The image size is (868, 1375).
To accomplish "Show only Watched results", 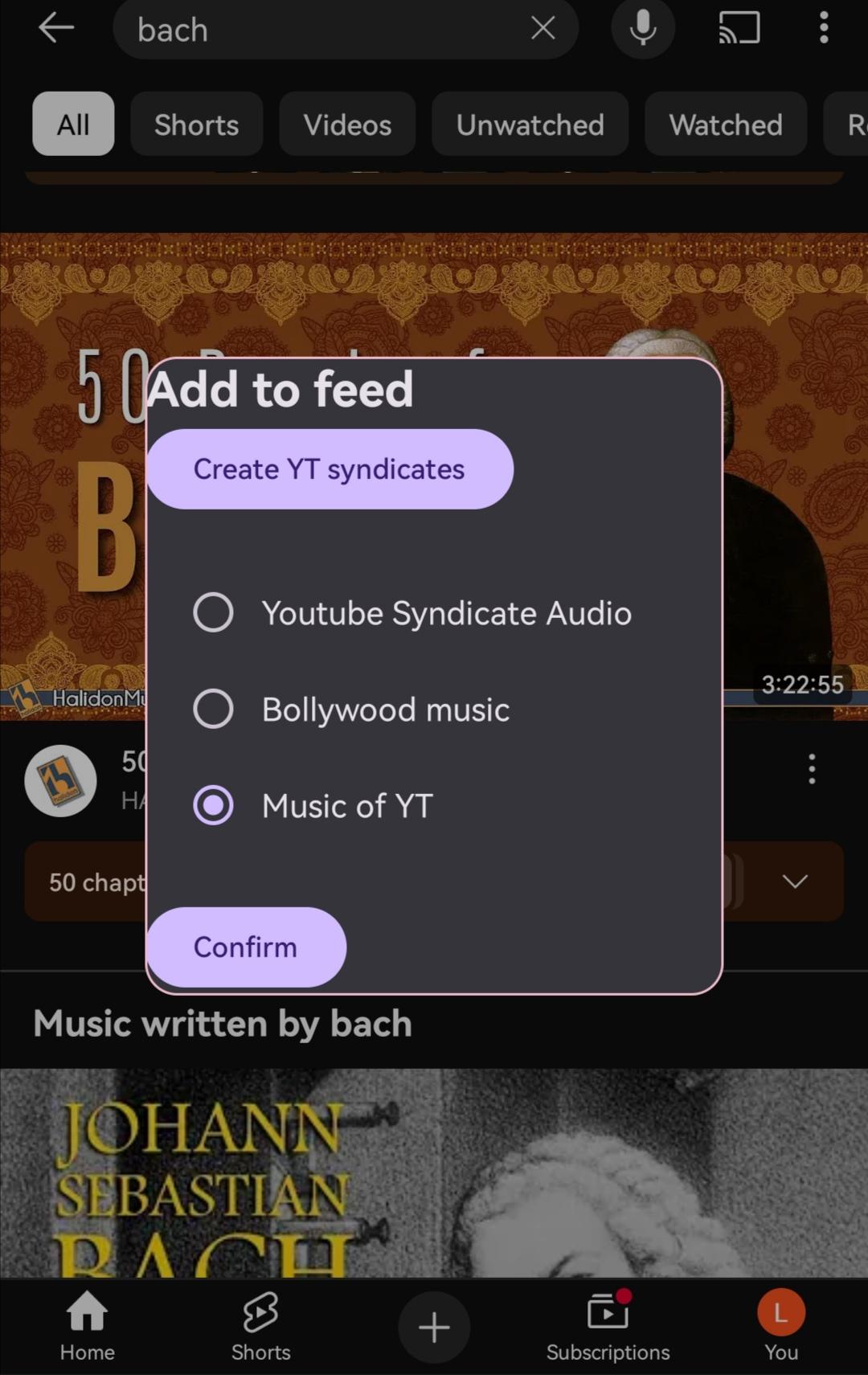I will pyautogui.click(x=725, y=125).
